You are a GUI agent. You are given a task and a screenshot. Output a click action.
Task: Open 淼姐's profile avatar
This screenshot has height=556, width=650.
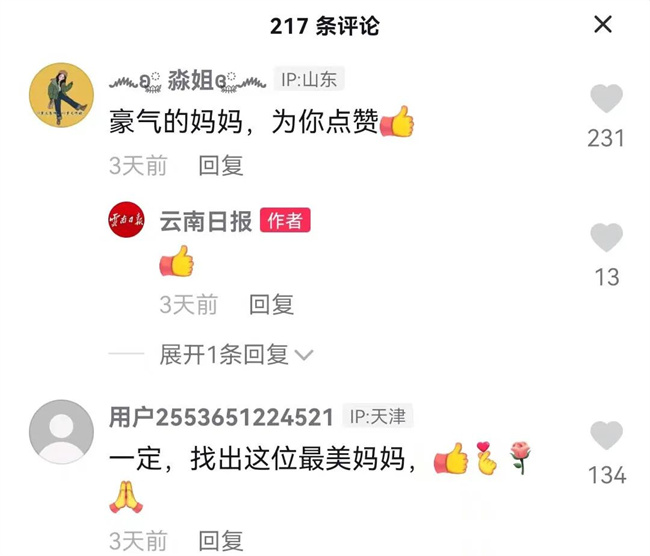[61, 97]
